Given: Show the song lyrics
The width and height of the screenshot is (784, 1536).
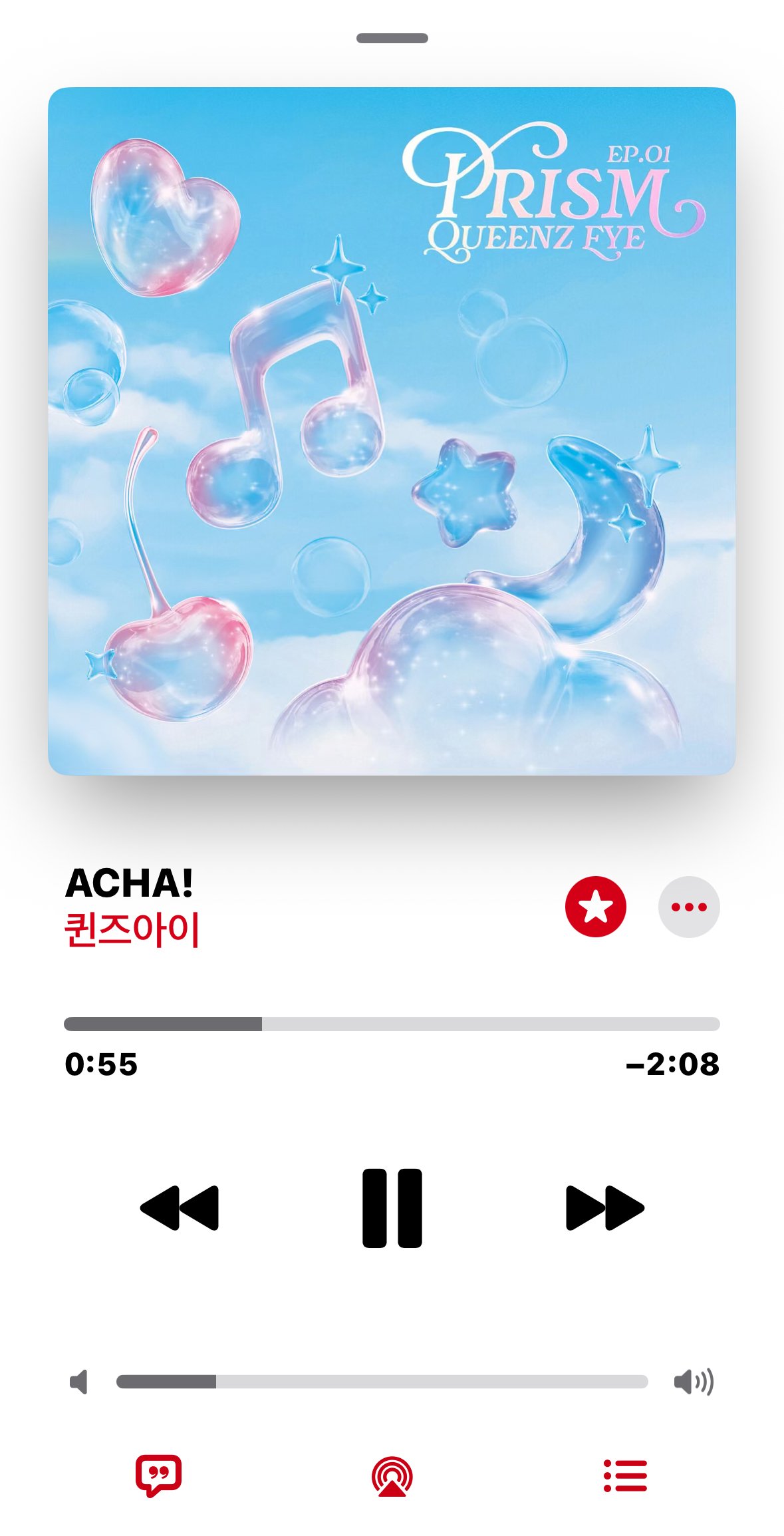Looking at the screenshot, I should click(158, 1476).
